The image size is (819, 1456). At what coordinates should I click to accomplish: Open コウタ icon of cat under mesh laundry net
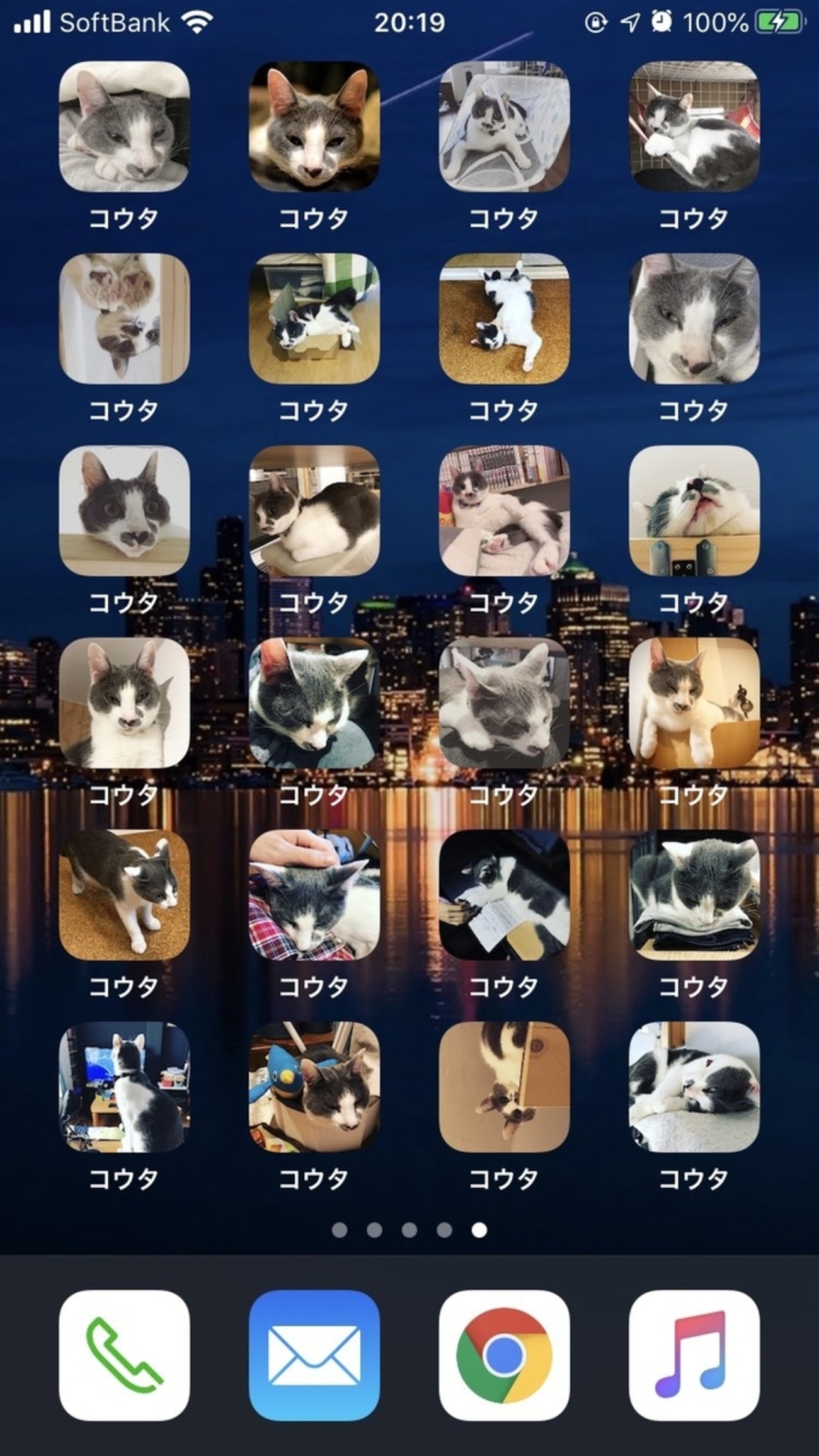(x=504, y=126)
